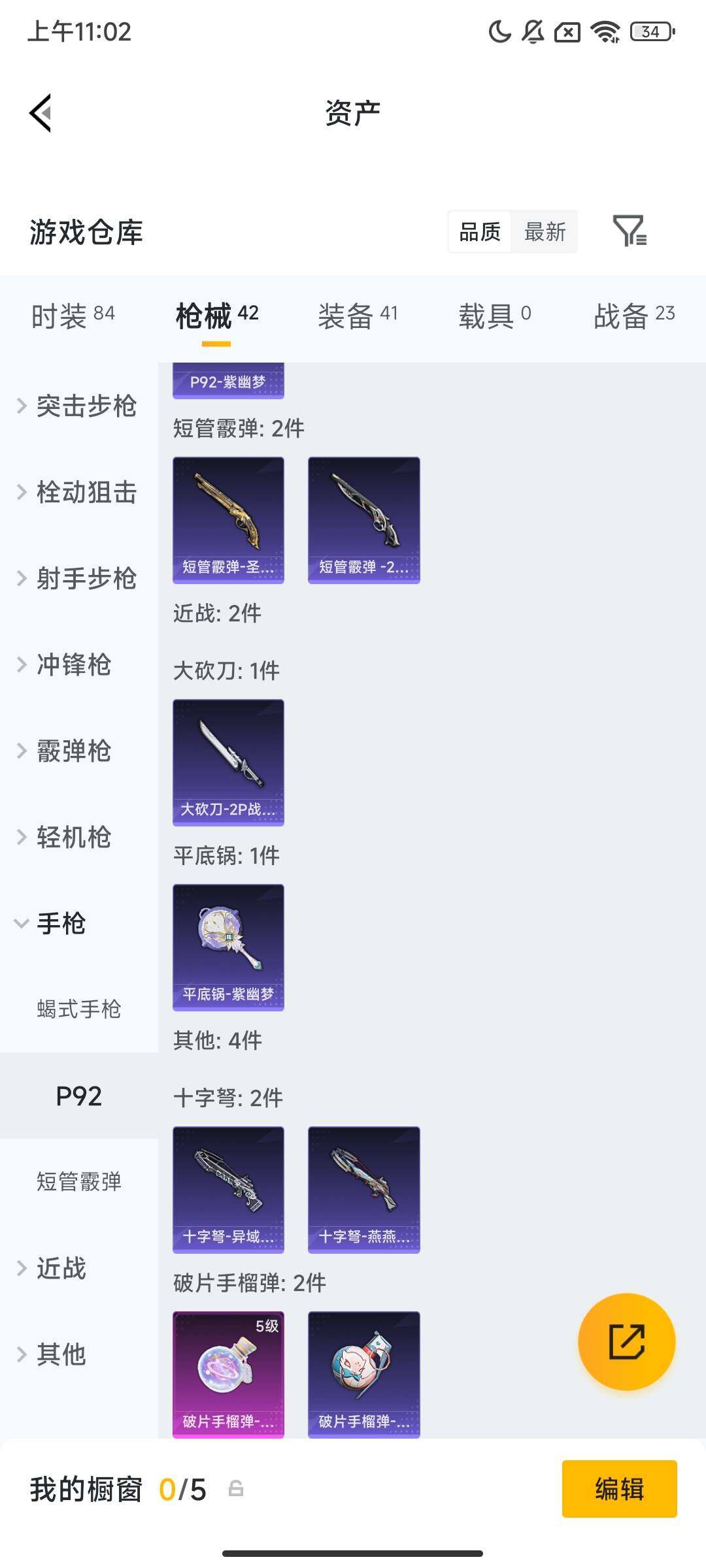This screenshot has height=1568, width=706.
Task: Switch to the 装备 tab
Action: 358,316
